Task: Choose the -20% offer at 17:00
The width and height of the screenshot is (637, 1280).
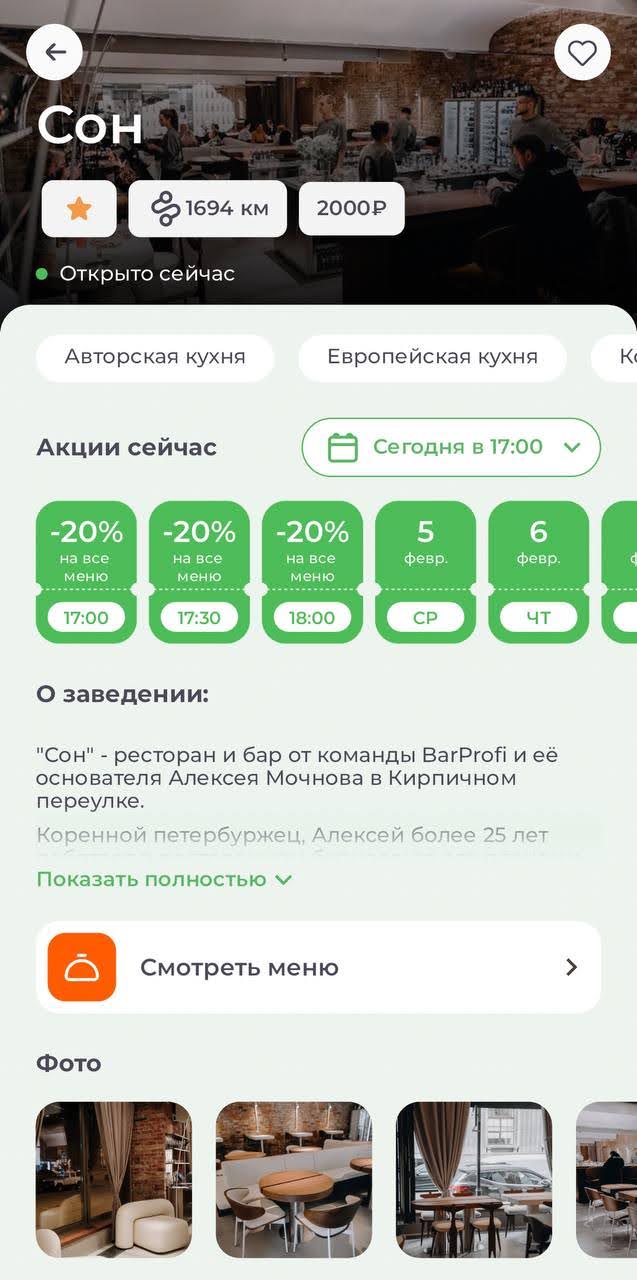Action: [86, 571]
